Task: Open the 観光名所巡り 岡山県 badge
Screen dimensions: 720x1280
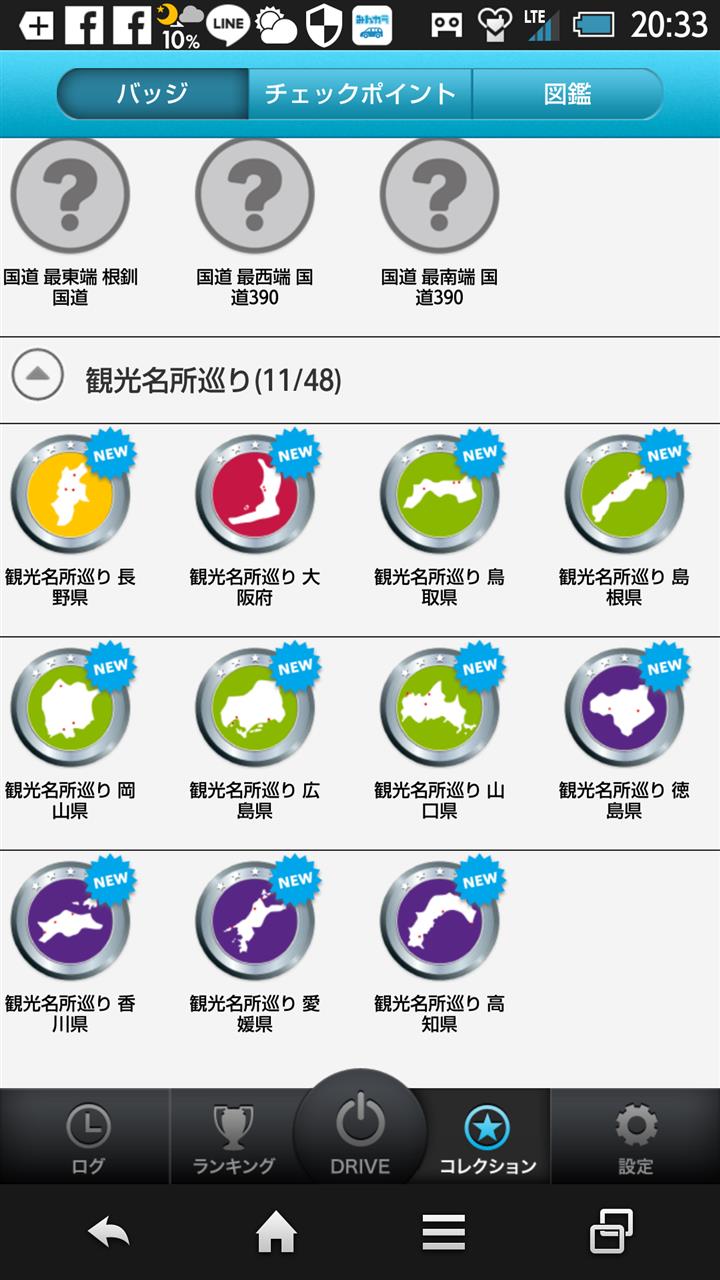Action: (70, 708)
